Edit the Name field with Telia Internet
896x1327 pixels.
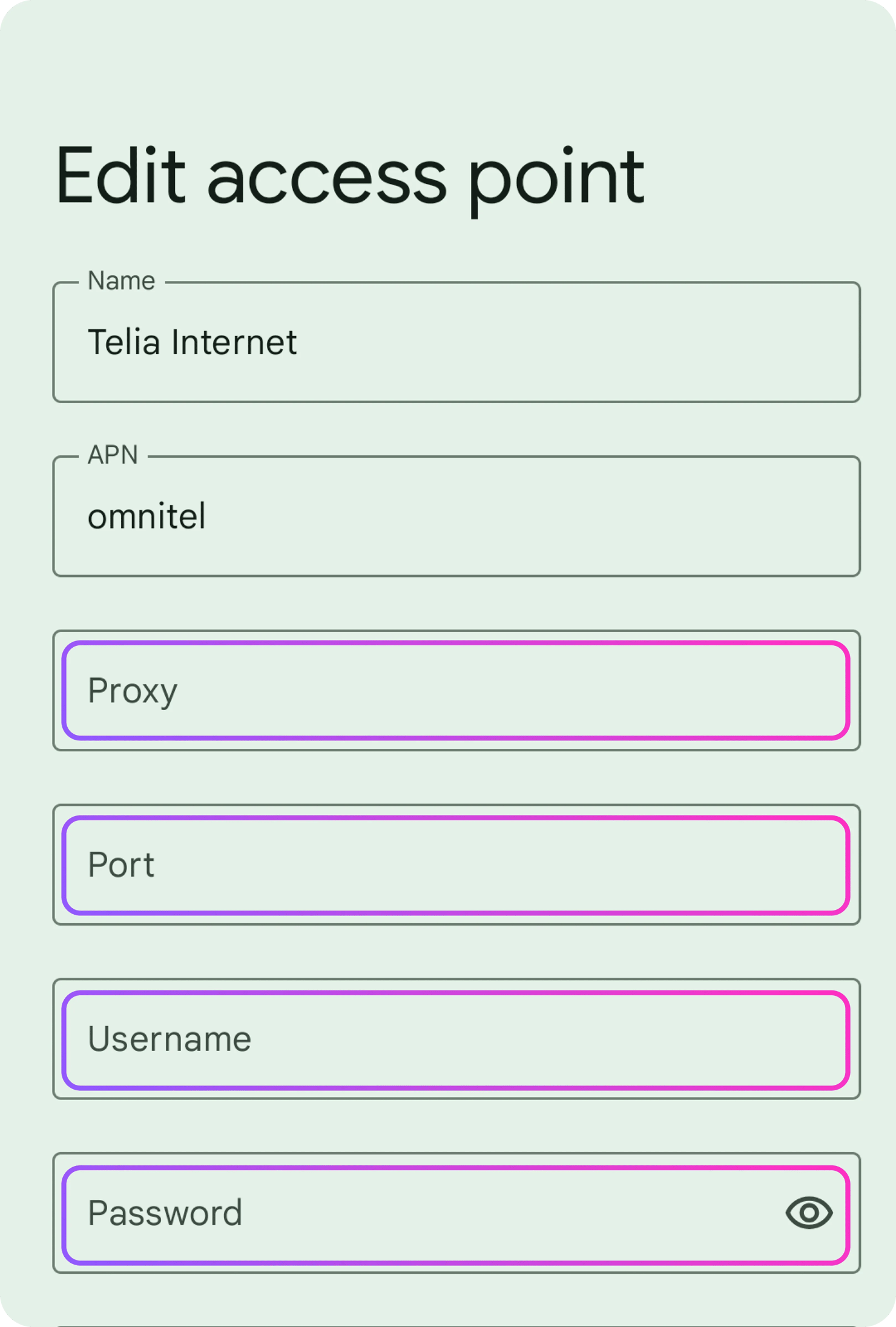pyautogui.click(x=456, y=342)
